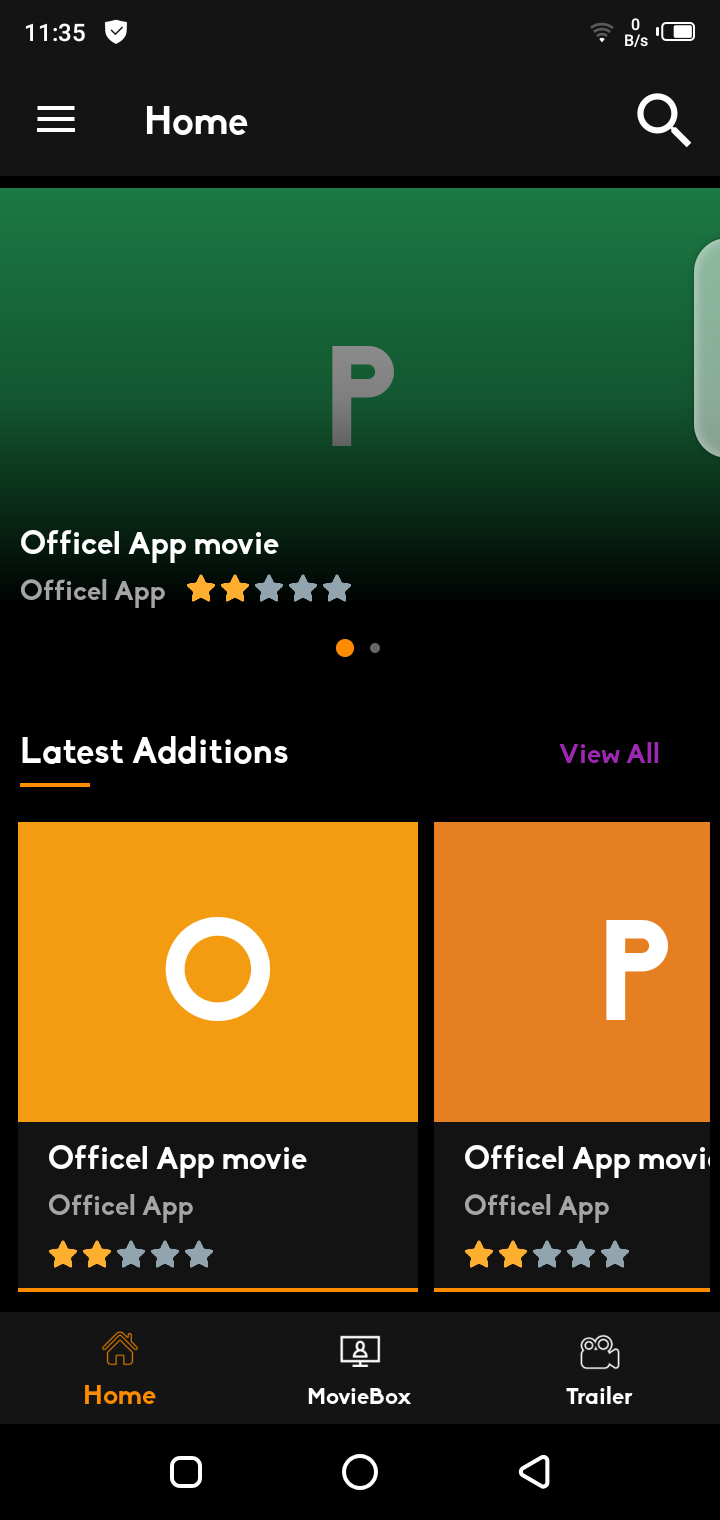The width and height of the screenshot is (720, 1520).
Task: View All latest additions
Action: [609, 754]
